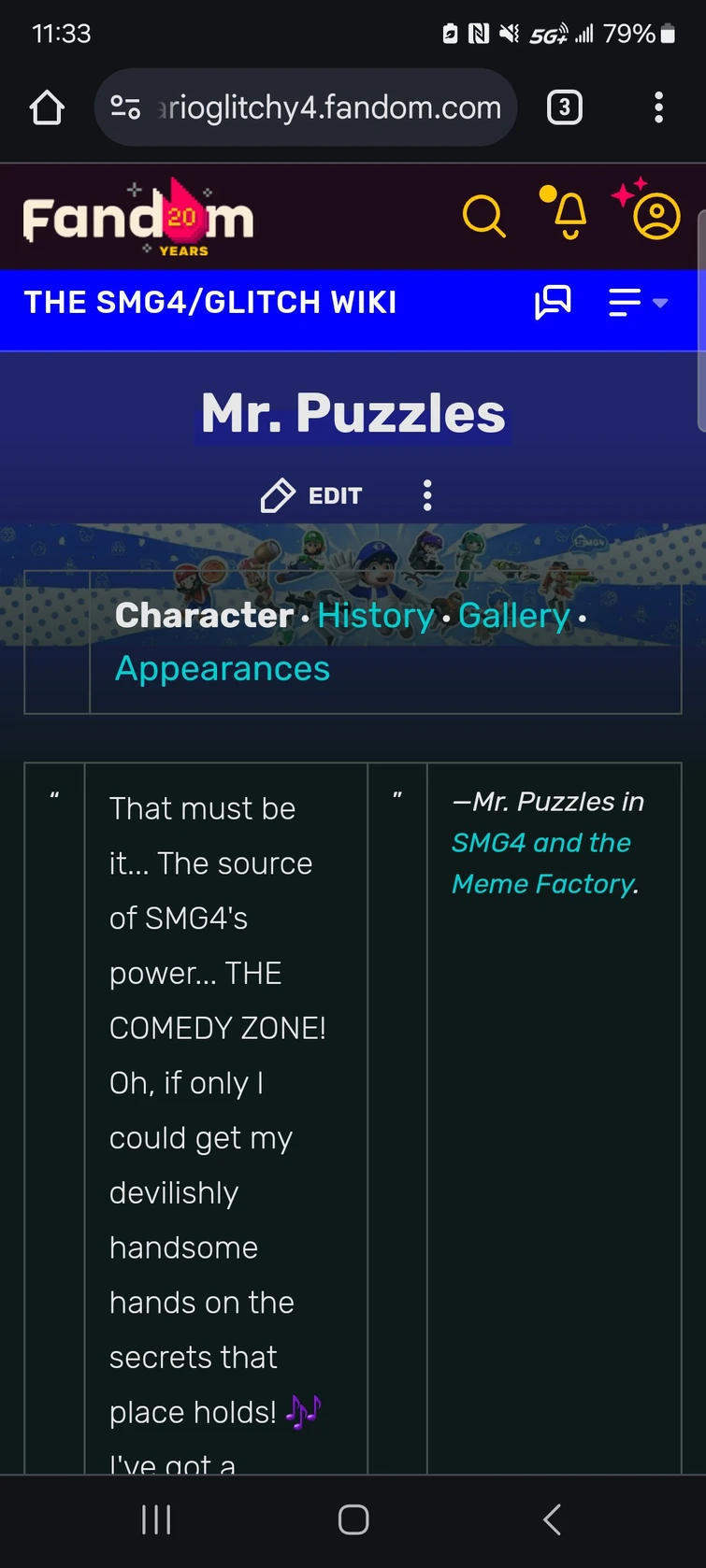Image resolution: width=706 pixels, height=1568 pixels.
Task: Open SMG4 and the Meme Factory link
Action: tap(542, 863)
